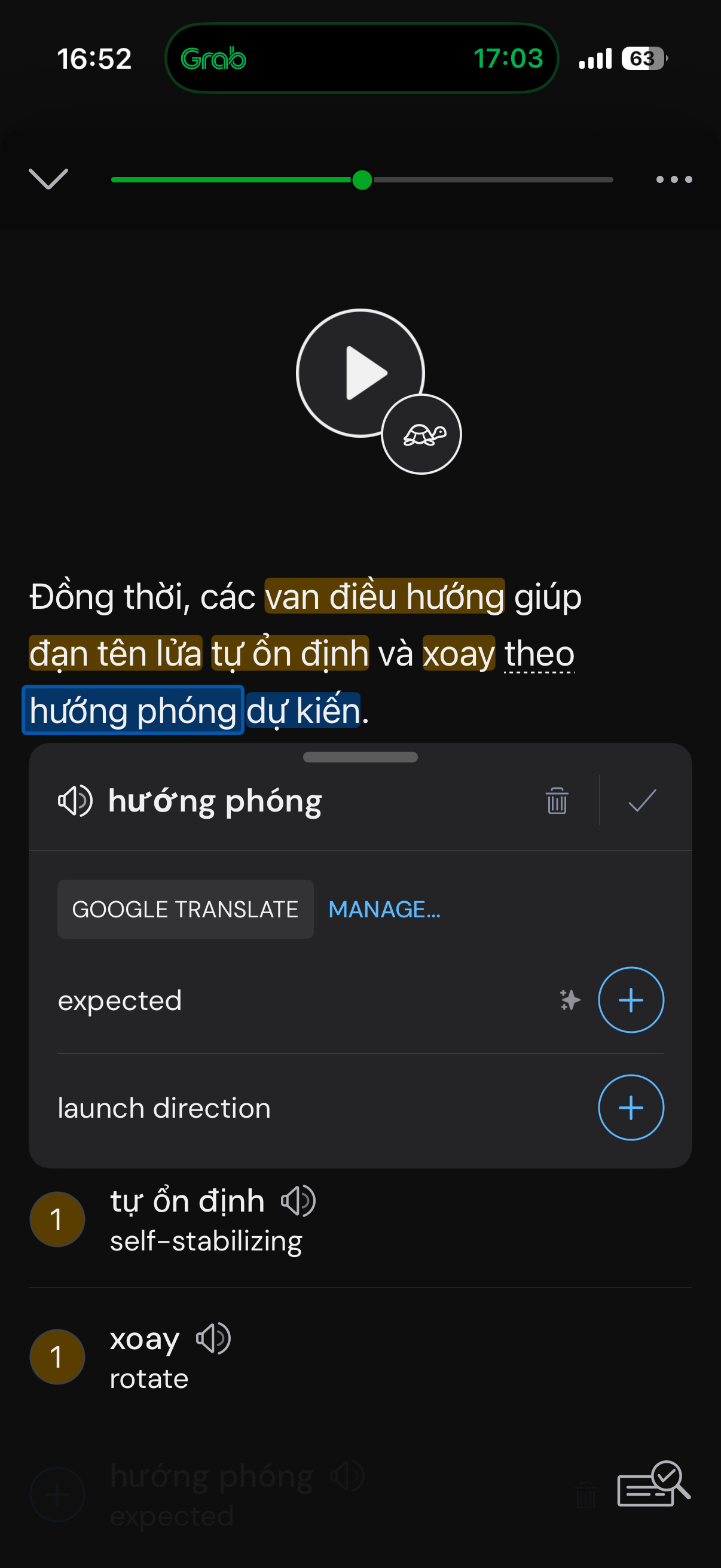
Task: Mark hướng phóng as known with the checkmark
Action: point(641,800)
